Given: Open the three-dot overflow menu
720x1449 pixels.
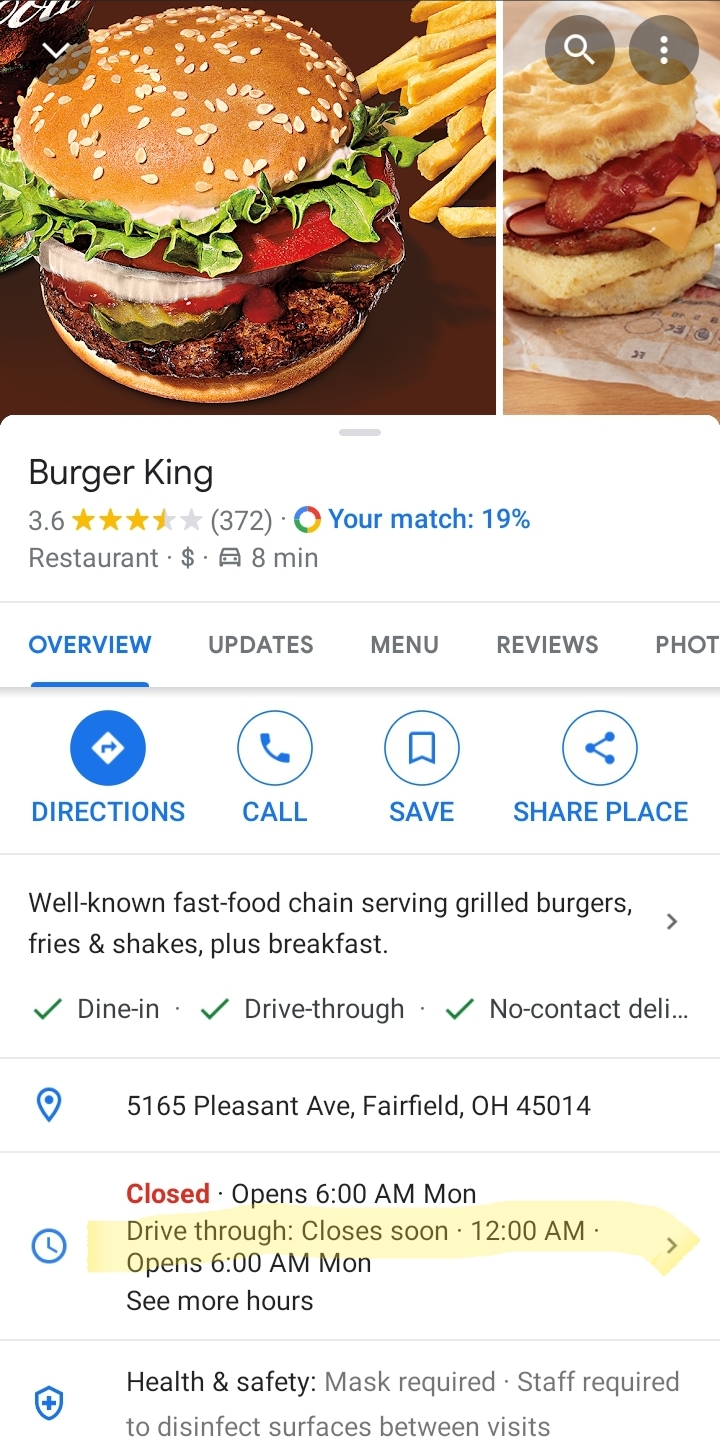Looking at the screenshot, I should [664, 49].
